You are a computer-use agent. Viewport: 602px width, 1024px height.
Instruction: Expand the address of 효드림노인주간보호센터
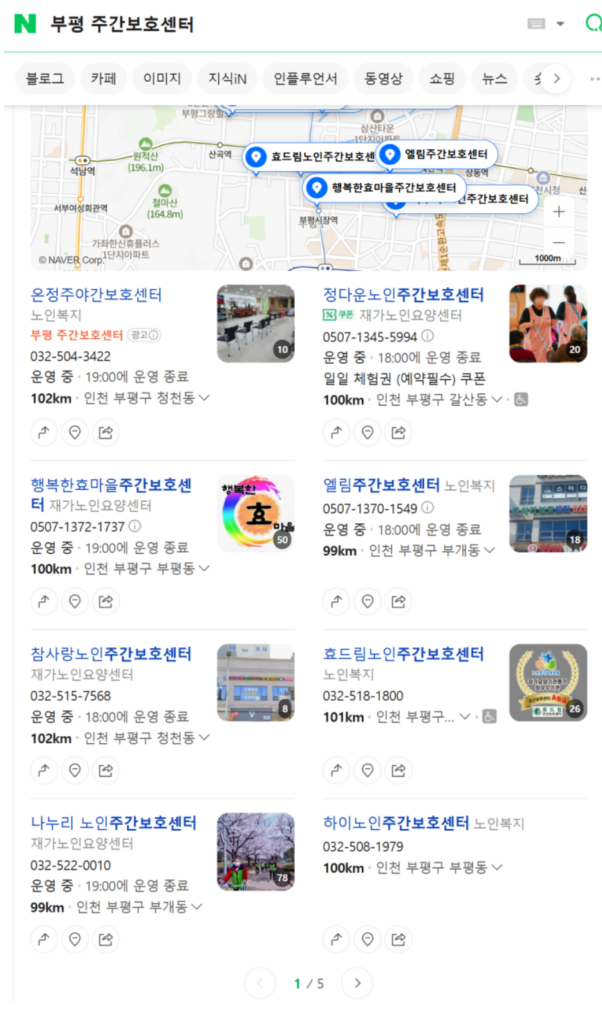(464, 717)
